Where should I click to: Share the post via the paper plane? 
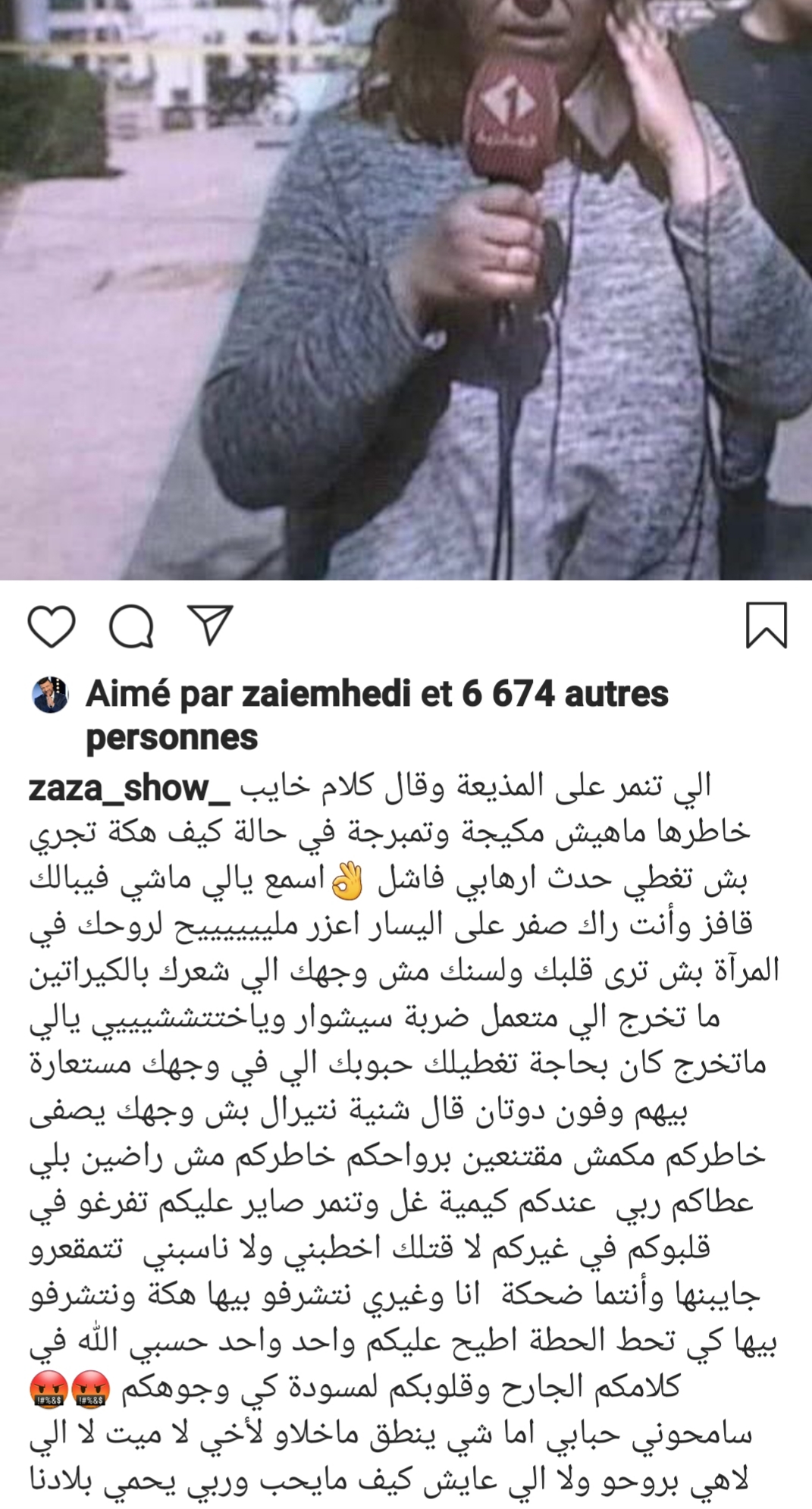(x=210, y=625)
